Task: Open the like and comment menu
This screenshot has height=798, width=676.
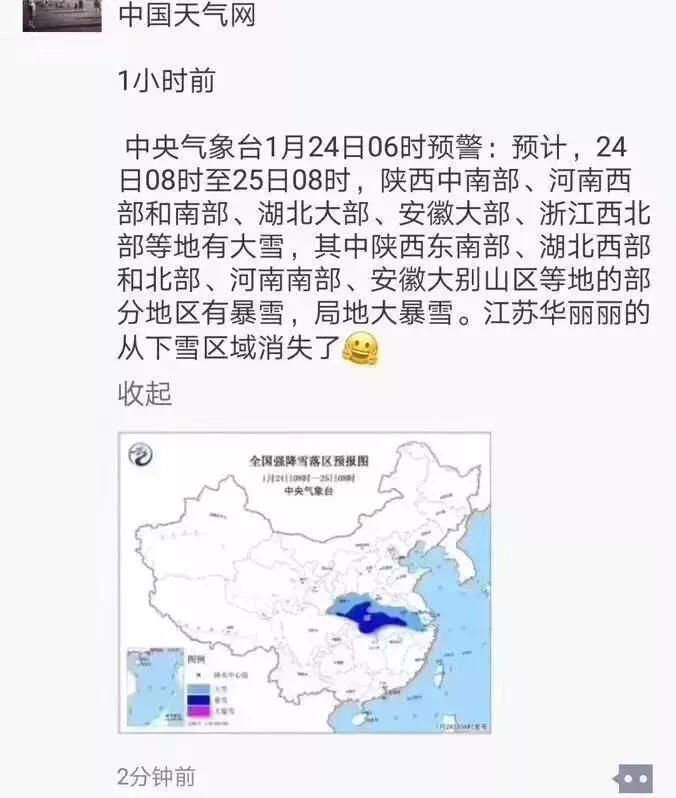Action: [x=635, y=776]
